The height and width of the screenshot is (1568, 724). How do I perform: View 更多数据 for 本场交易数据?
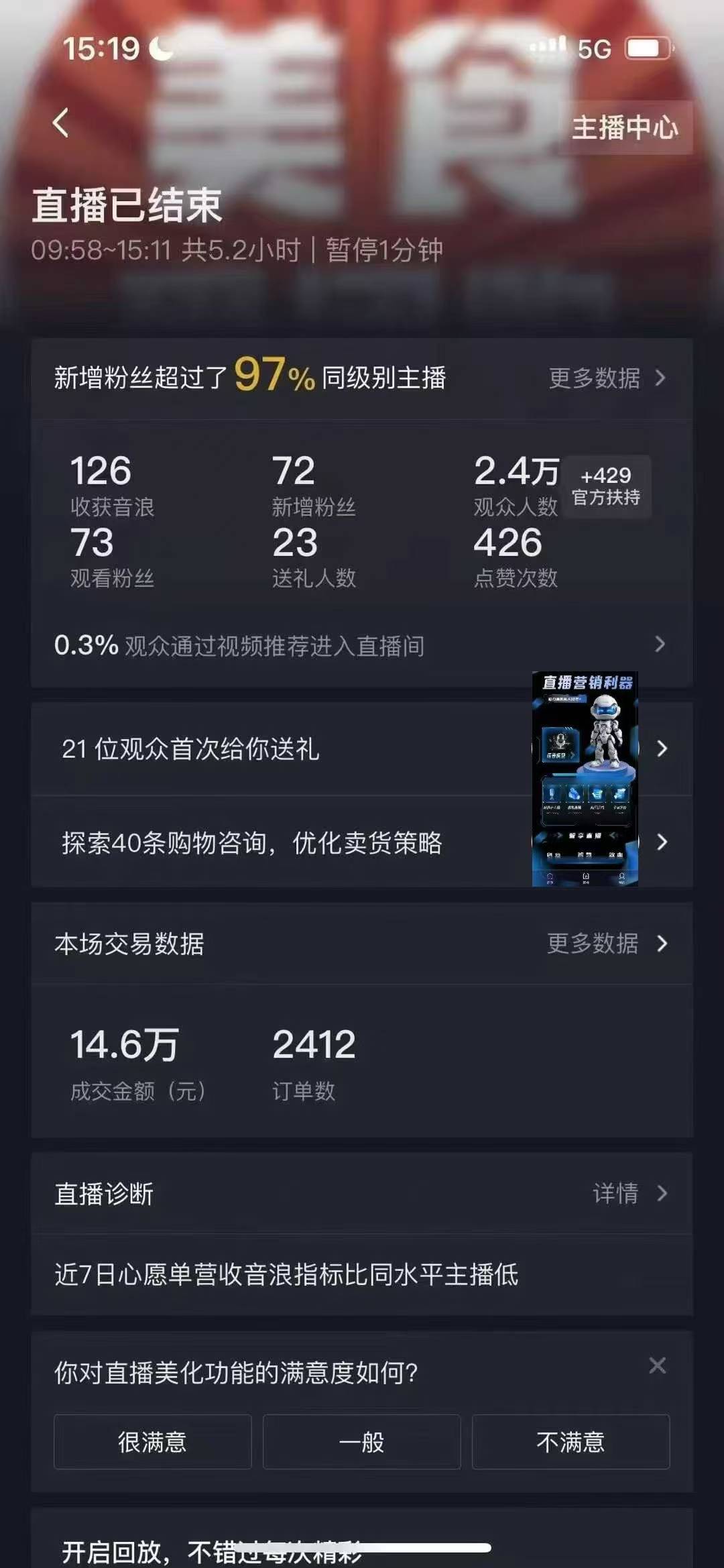click(607, 944)
